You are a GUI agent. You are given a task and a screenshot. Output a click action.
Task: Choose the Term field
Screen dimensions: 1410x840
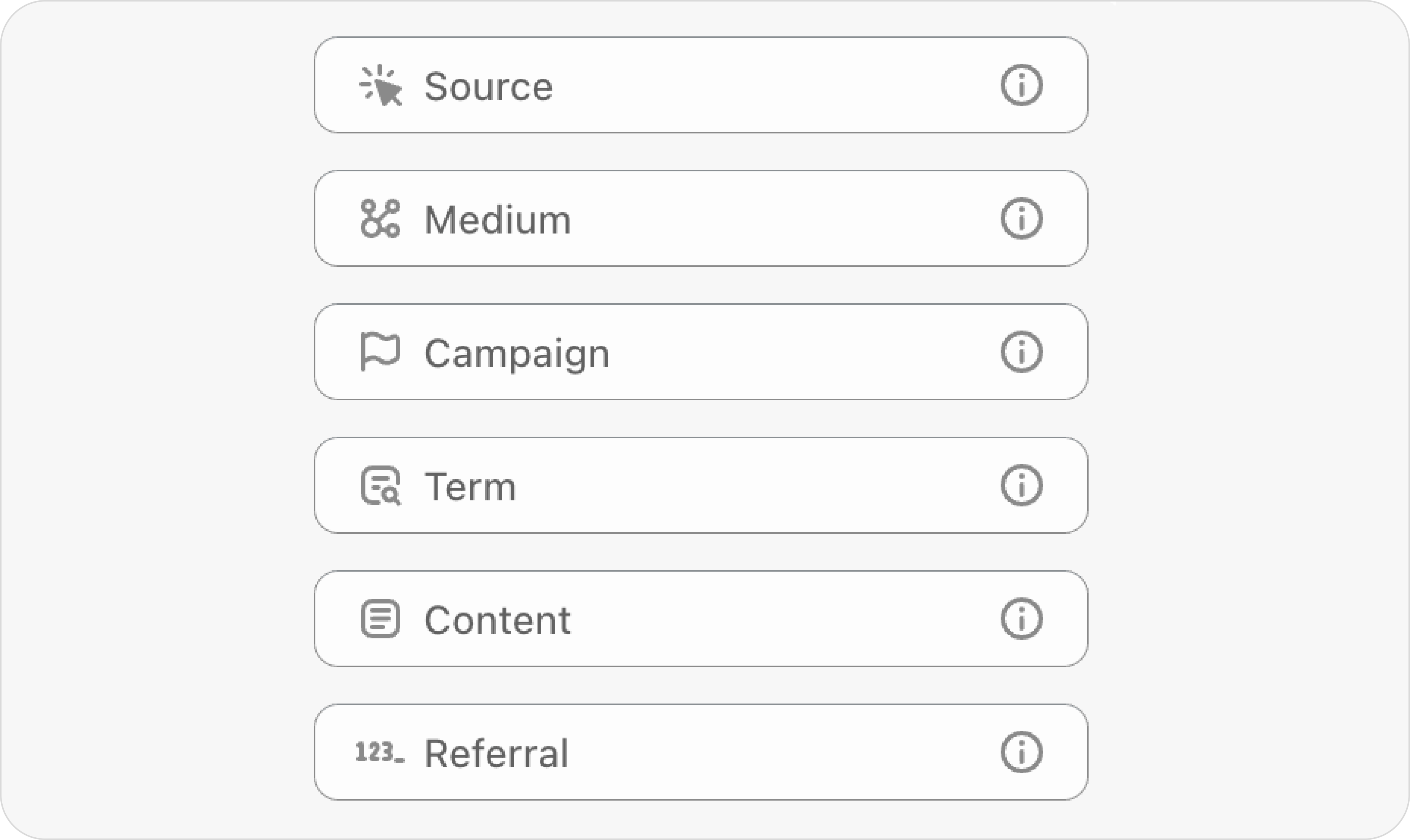pyautogui.click(x=679, y=486)
